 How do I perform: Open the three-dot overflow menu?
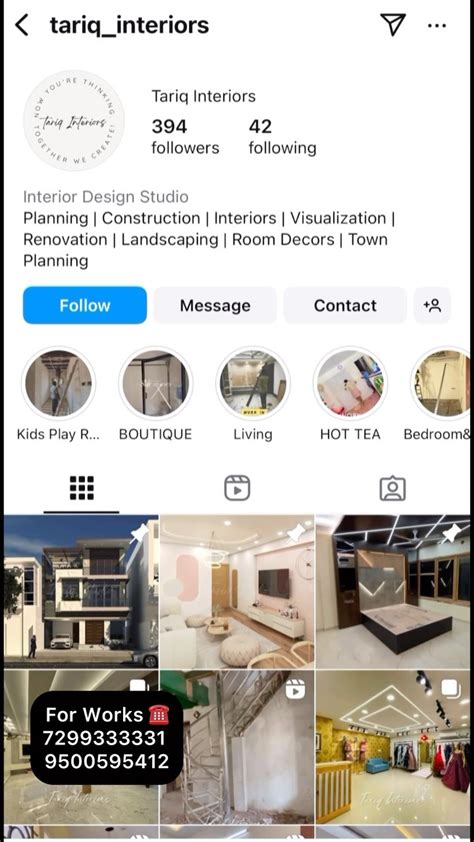[x=437, y=25]
